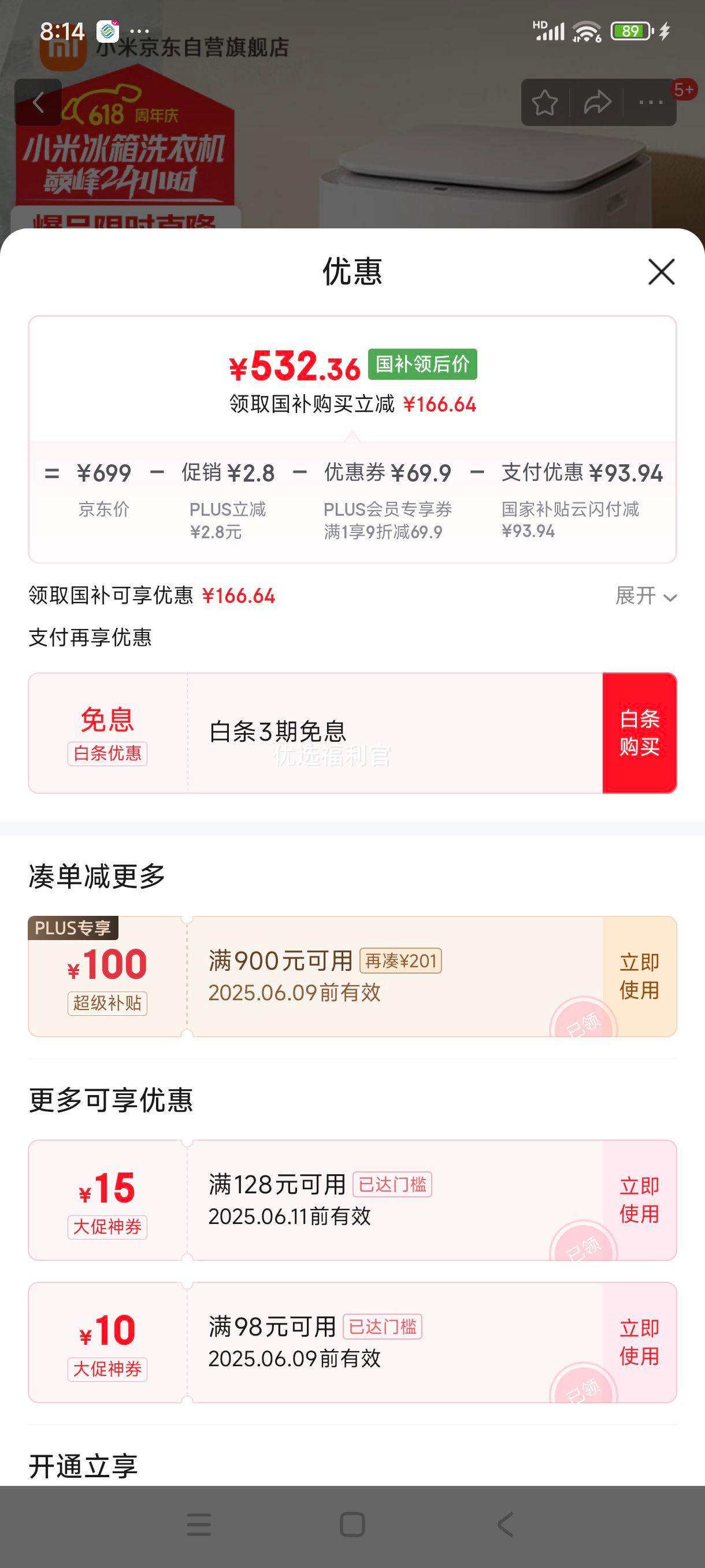The image size is (705, 1568).
Task: Use the ¥10 大促神券 coupon
Action: click(639, 1342)
